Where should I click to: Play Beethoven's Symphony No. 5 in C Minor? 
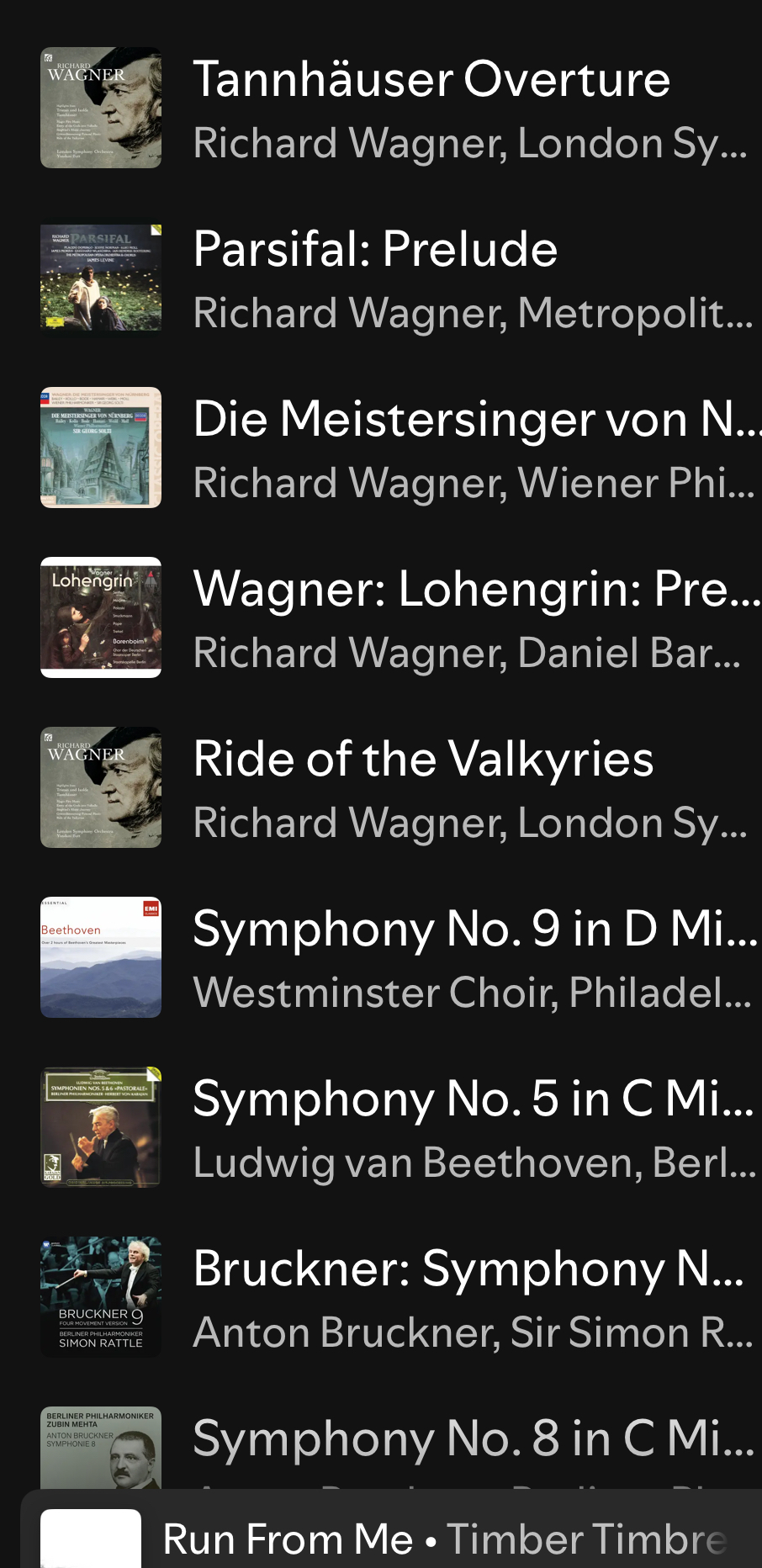tap(431, 1127)
